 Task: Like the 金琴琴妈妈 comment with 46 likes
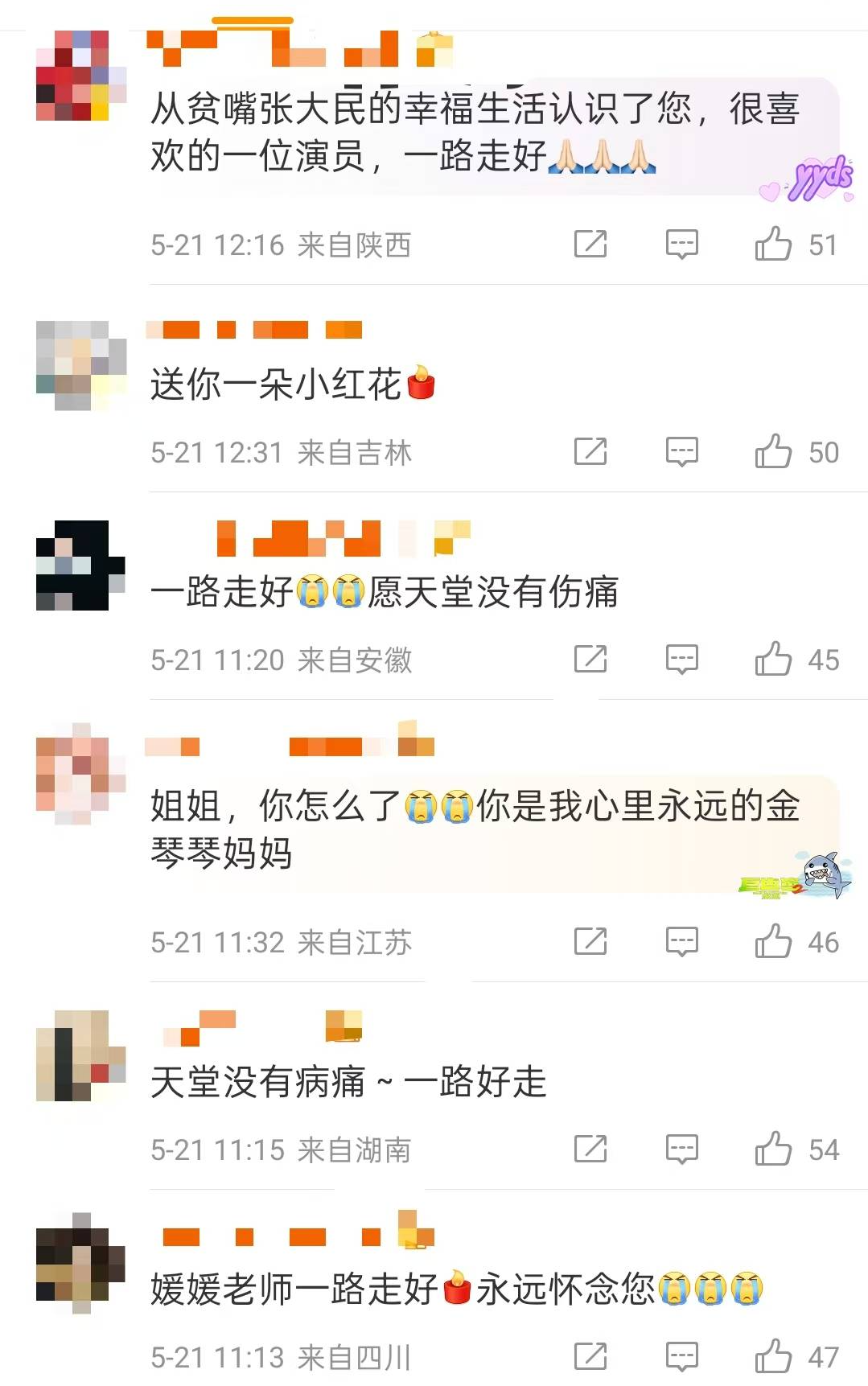(773, 942)
